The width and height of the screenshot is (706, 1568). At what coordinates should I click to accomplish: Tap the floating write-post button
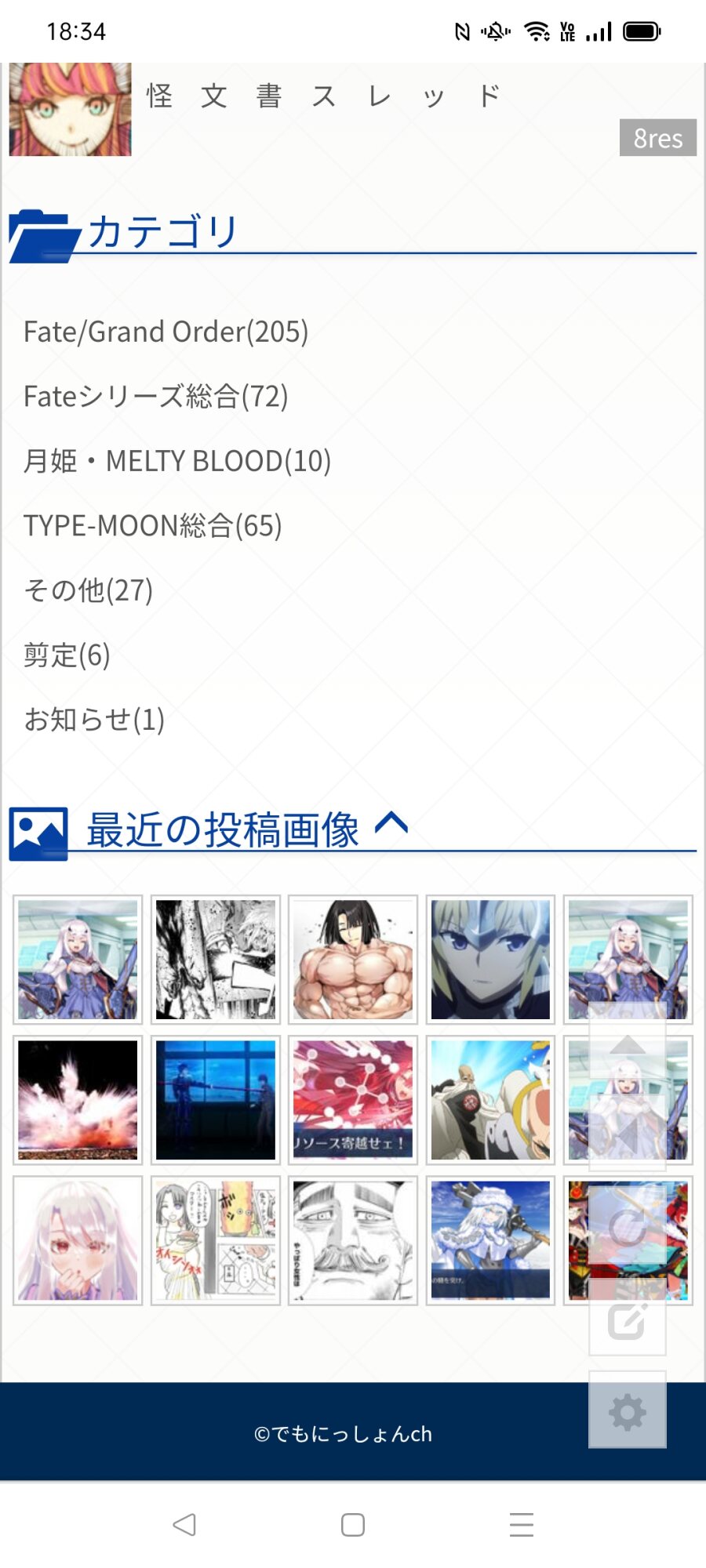[x=628, y=1320]
